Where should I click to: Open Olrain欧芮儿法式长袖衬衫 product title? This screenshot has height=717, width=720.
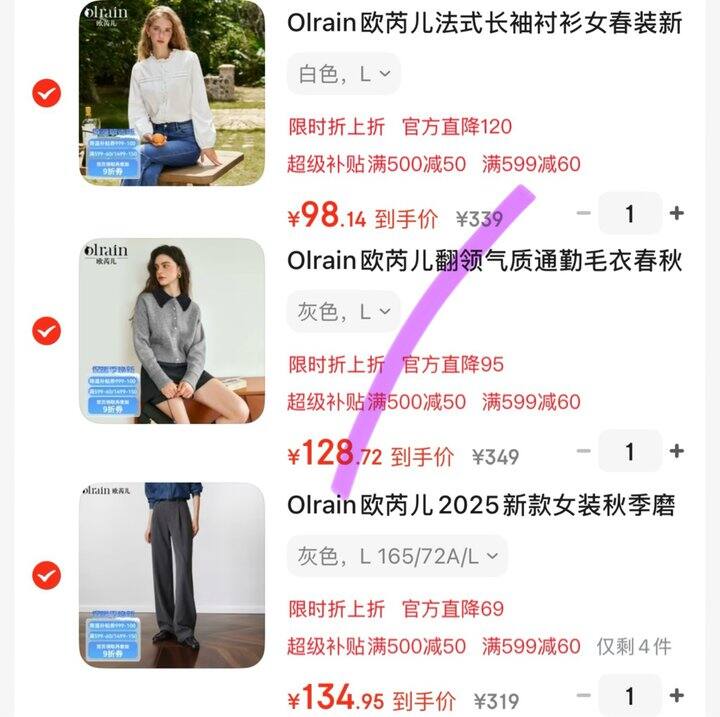pos(485,23)
